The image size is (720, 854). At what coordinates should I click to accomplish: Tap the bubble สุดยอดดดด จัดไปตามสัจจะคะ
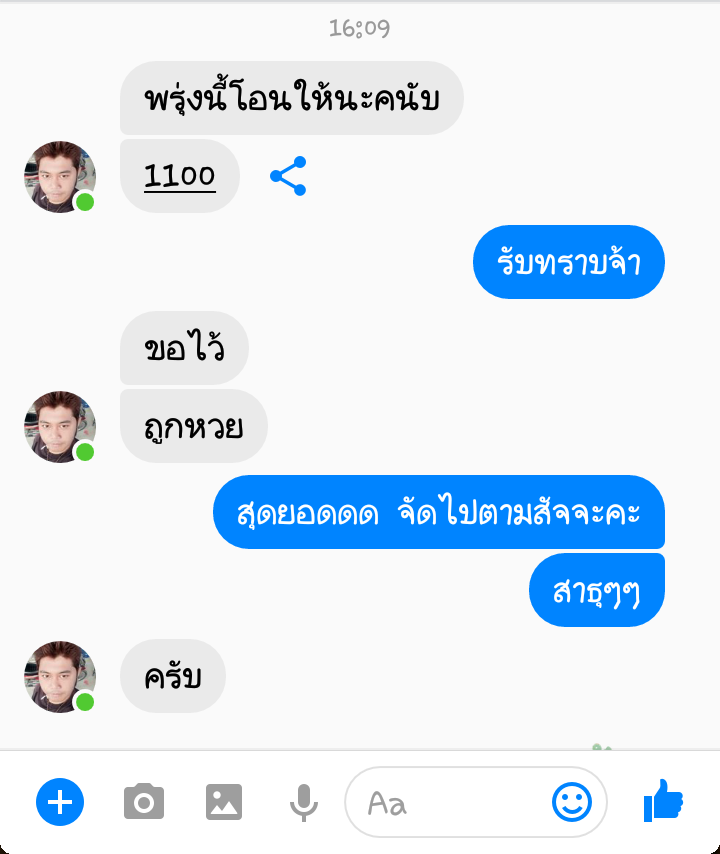tap(439, 513)
